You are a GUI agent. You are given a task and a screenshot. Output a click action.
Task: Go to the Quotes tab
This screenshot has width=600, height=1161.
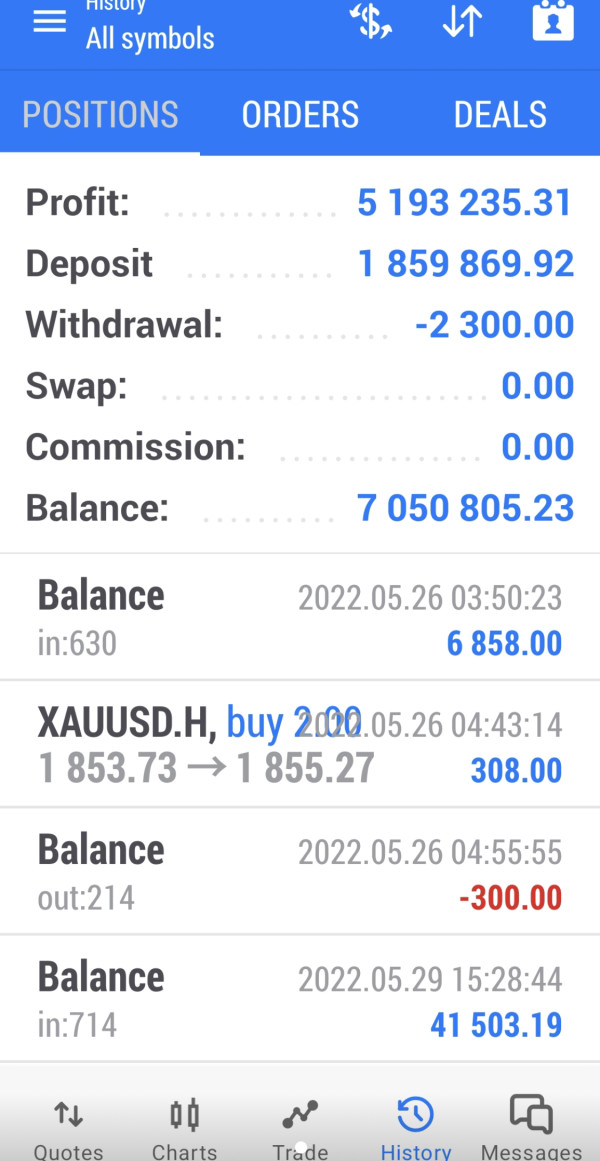click(x=68, y=1128)
